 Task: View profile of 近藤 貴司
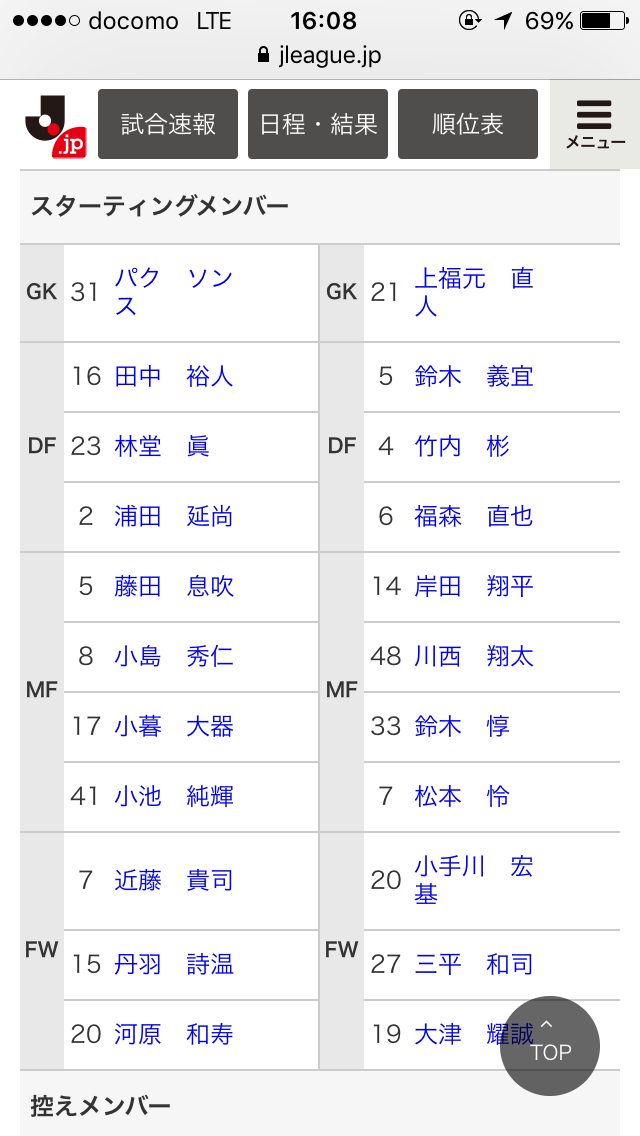point(173,880)
